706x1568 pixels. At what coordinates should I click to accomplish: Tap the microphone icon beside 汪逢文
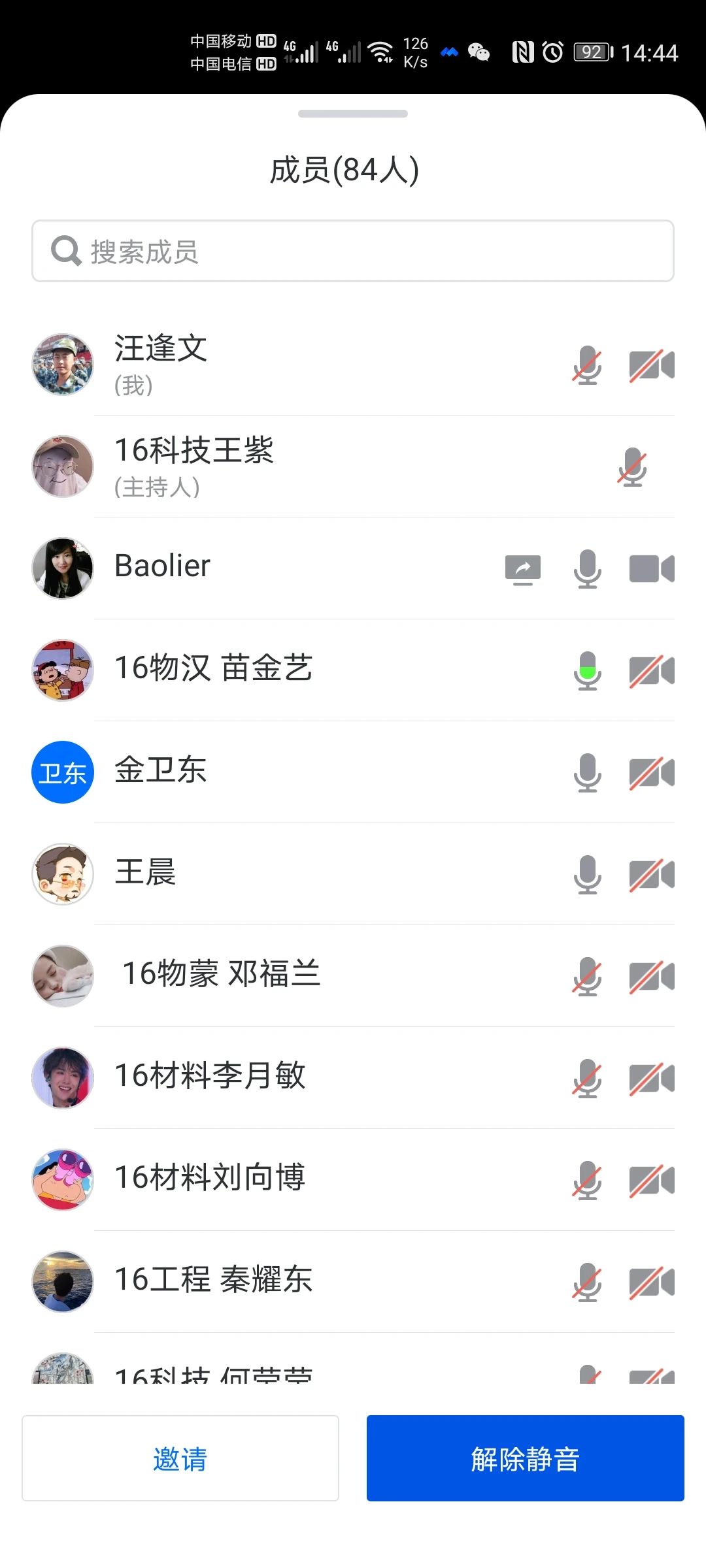pyautogui.click(x=587, y=365)
